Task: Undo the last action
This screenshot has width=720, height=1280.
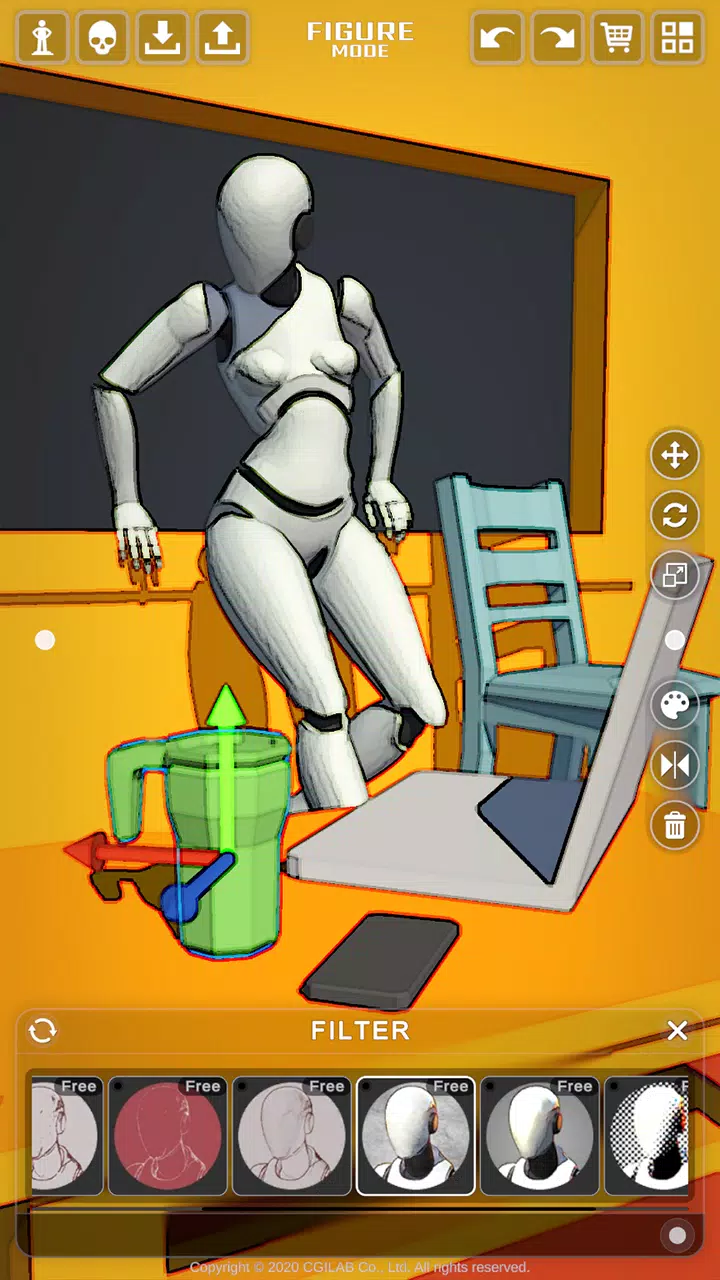Action: (x=497, y=38)
